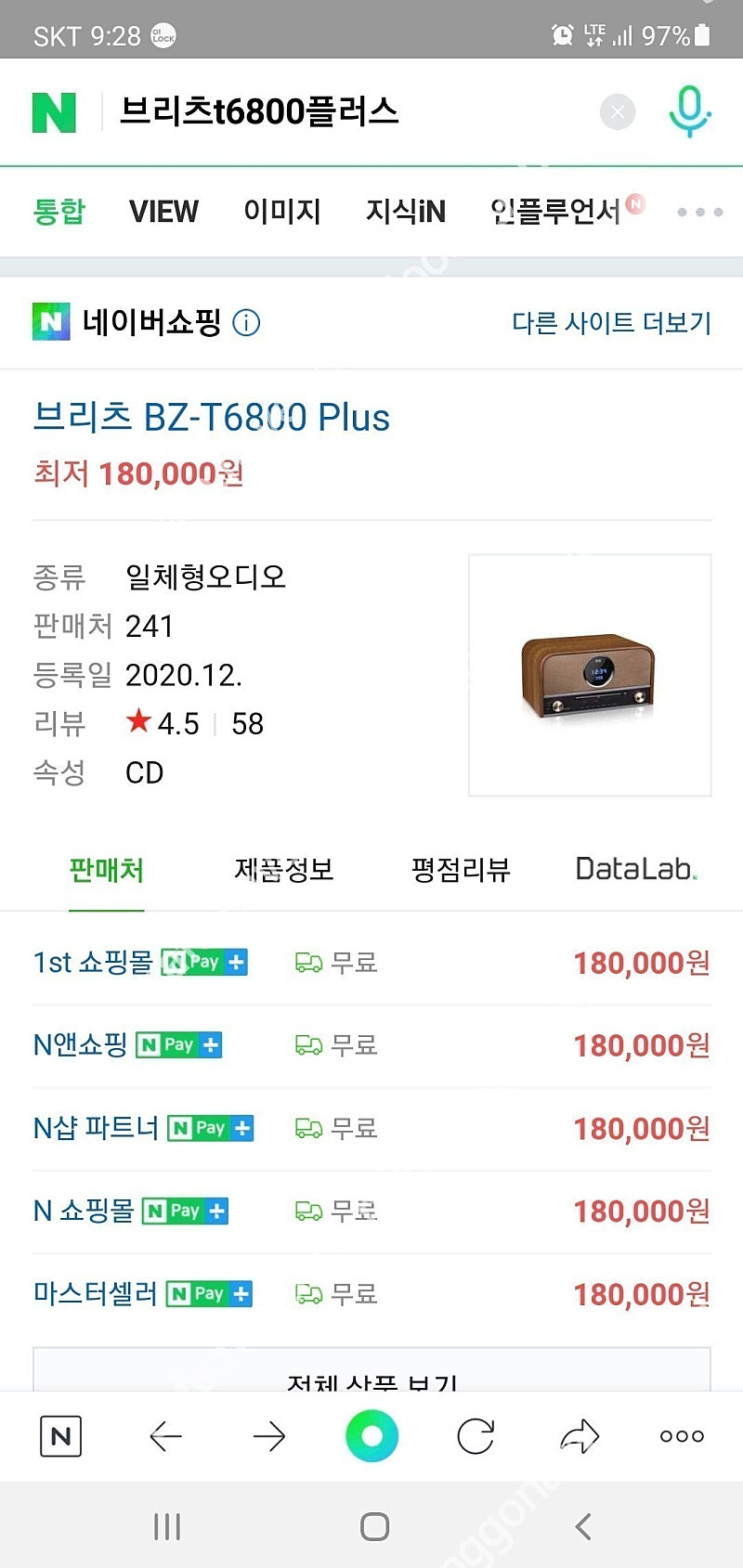This screenshot has height=1568, width=743.
Task: View the product thumbnail image
Action: tap(589, 675)
